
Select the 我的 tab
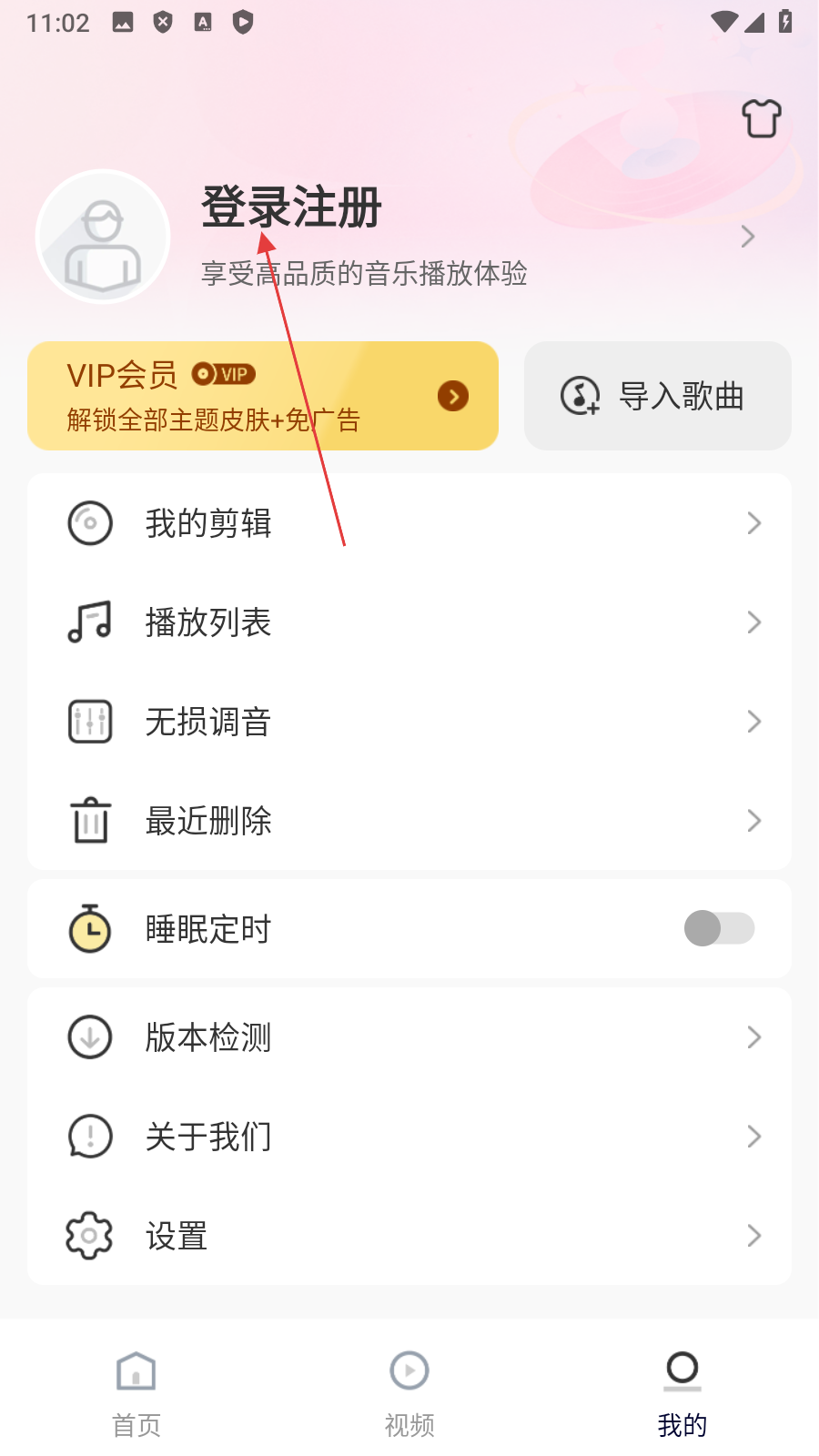click(682, 1392)
